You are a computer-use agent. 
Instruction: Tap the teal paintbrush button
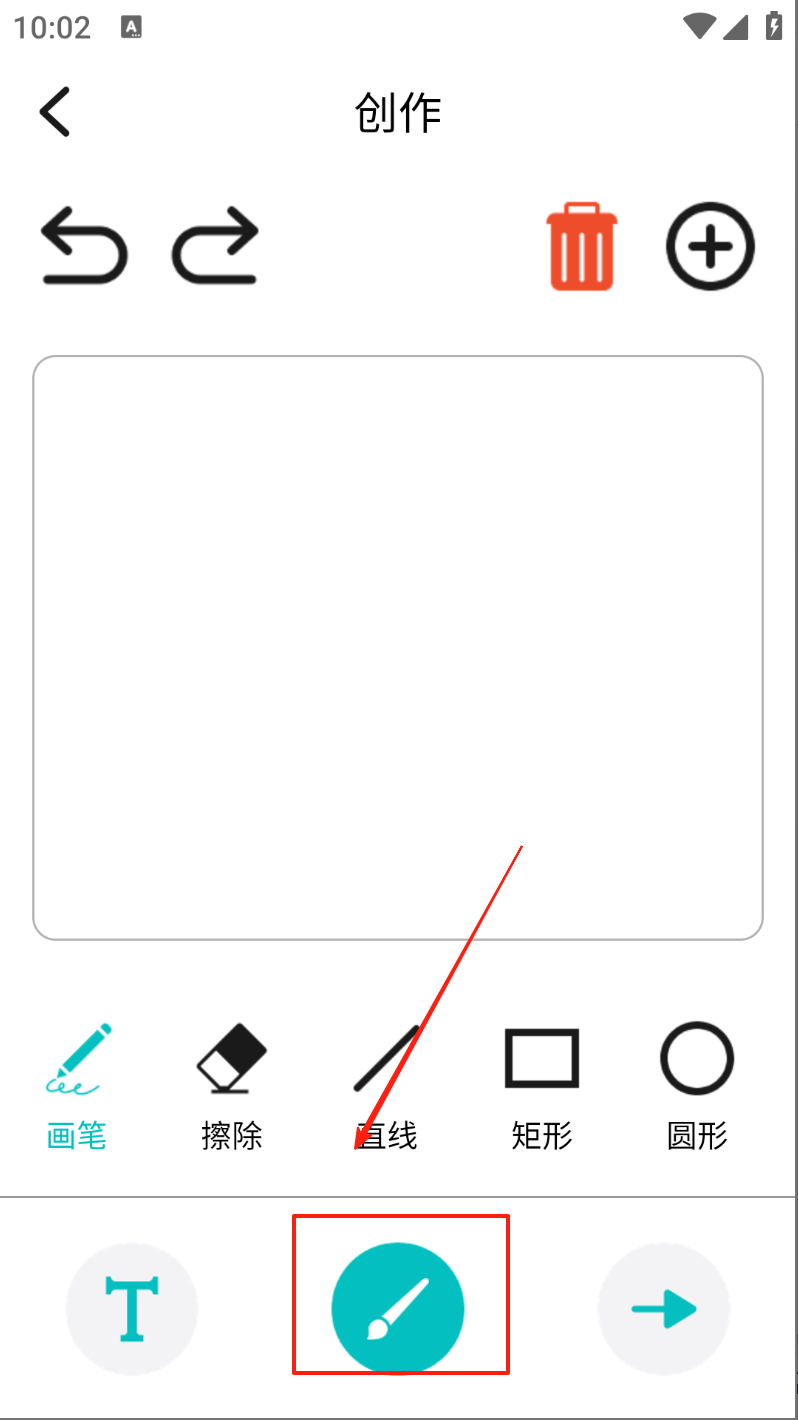click(x=398, y=1308)
